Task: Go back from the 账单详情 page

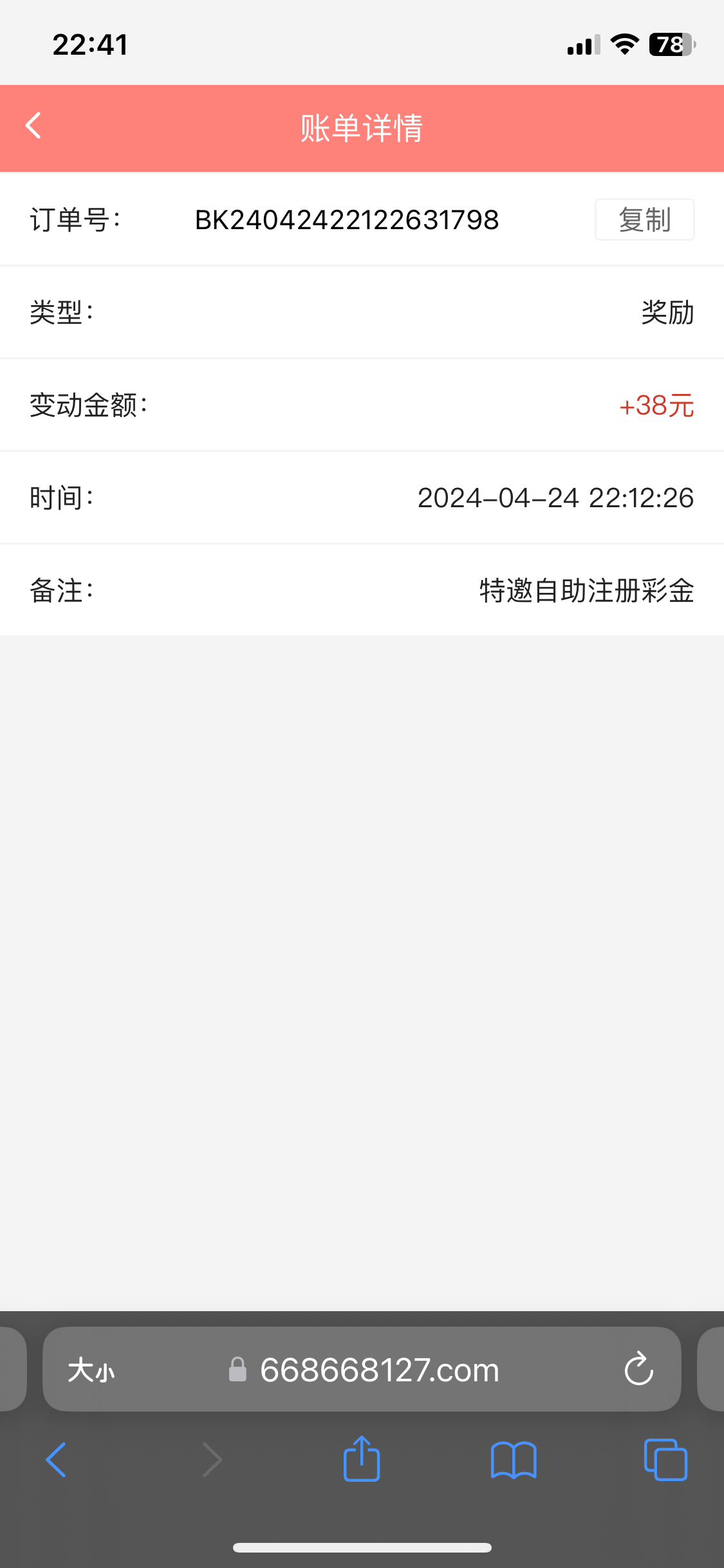Action: click(33, 126)
